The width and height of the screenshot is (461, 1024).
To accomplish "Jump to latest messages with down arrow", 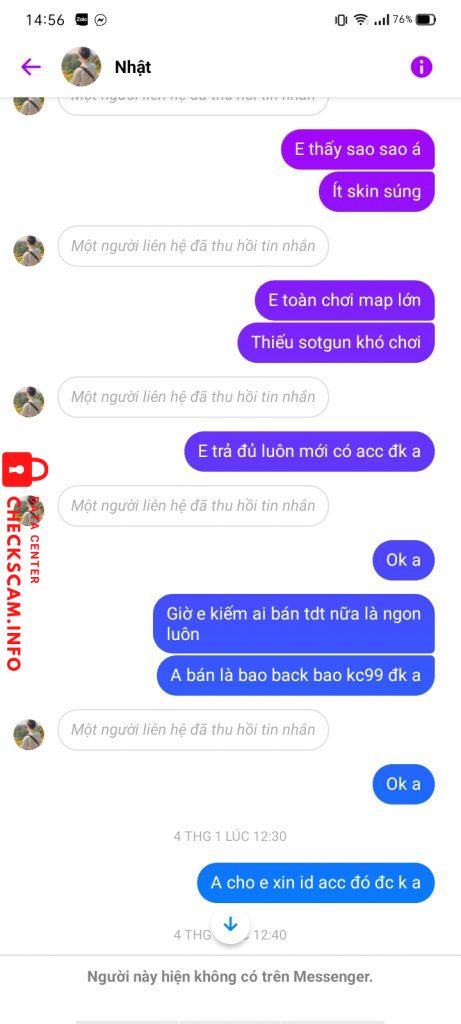I will [230, 924].
